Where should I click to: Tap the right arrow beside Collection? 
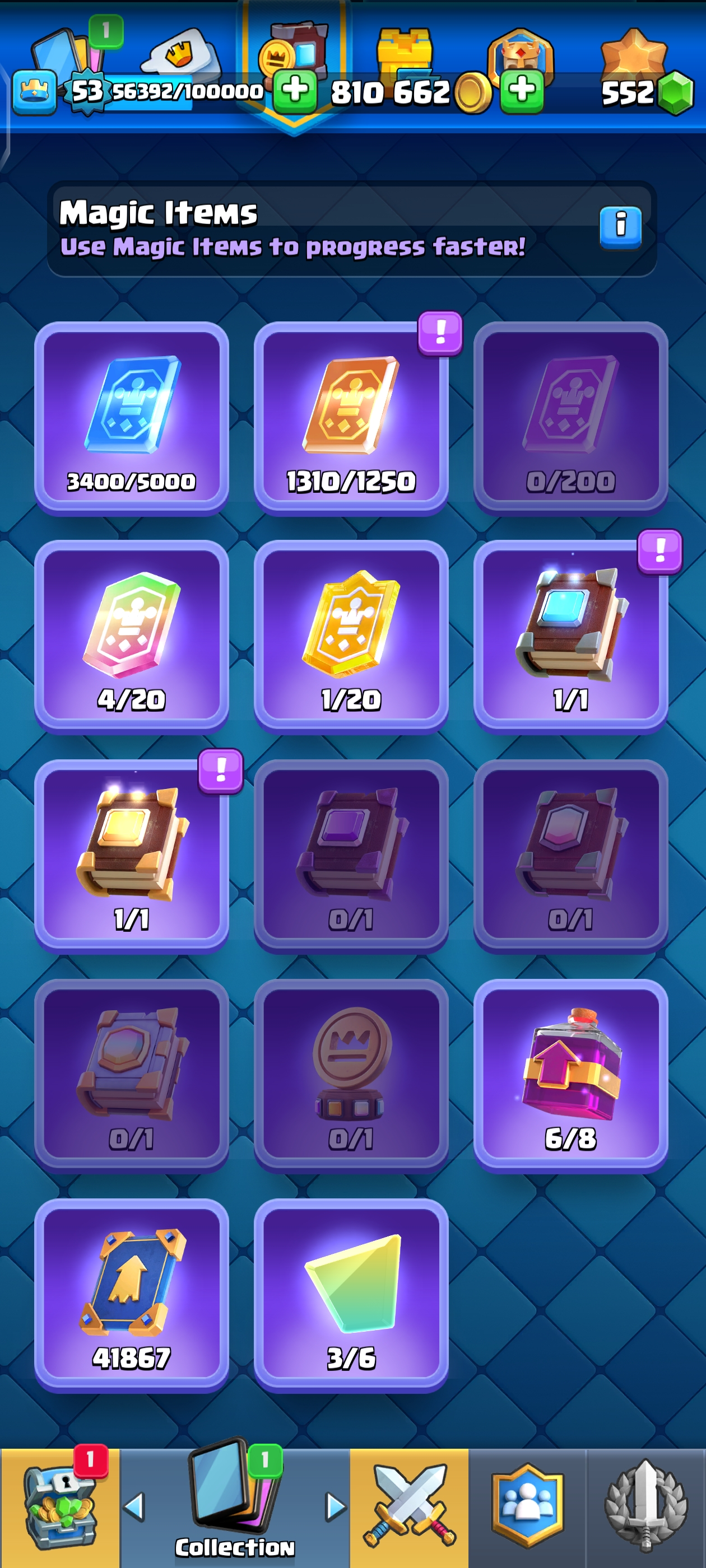tap(335, 1507)
